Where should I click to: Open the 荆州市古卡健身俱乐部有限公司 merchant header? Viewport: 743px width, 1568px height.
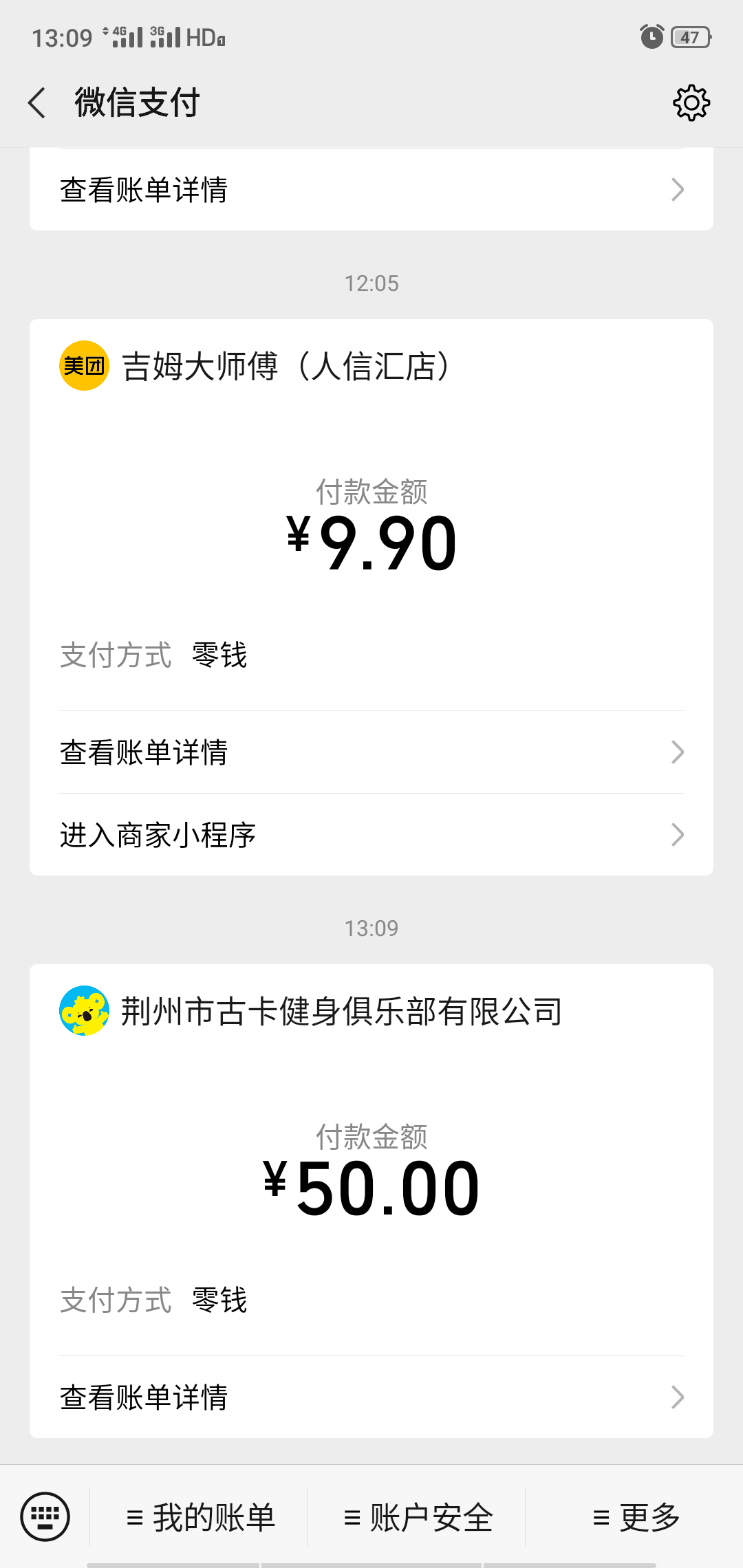[x=341, y=1011]
